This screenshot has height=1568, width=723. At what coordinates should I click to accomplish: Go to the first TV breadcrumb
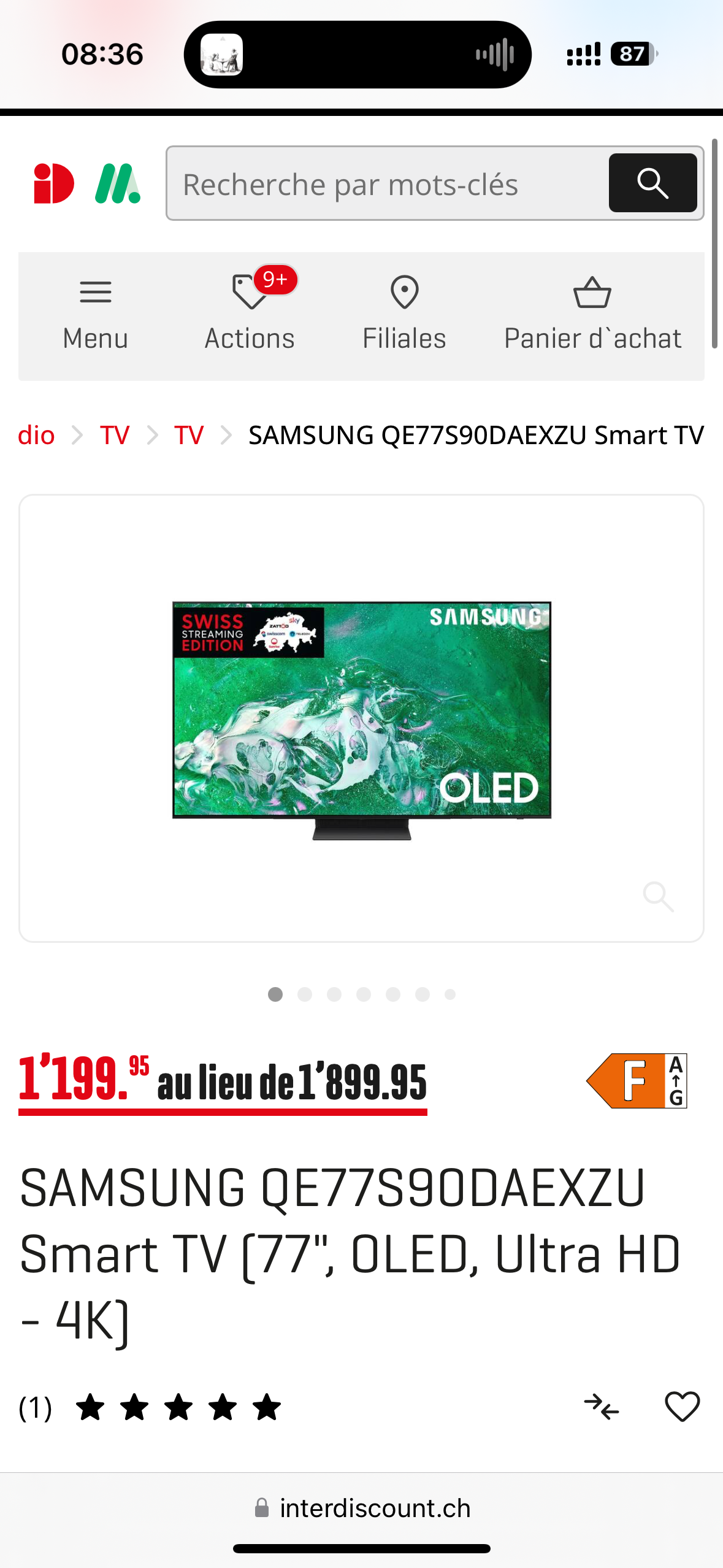[115, 436]
